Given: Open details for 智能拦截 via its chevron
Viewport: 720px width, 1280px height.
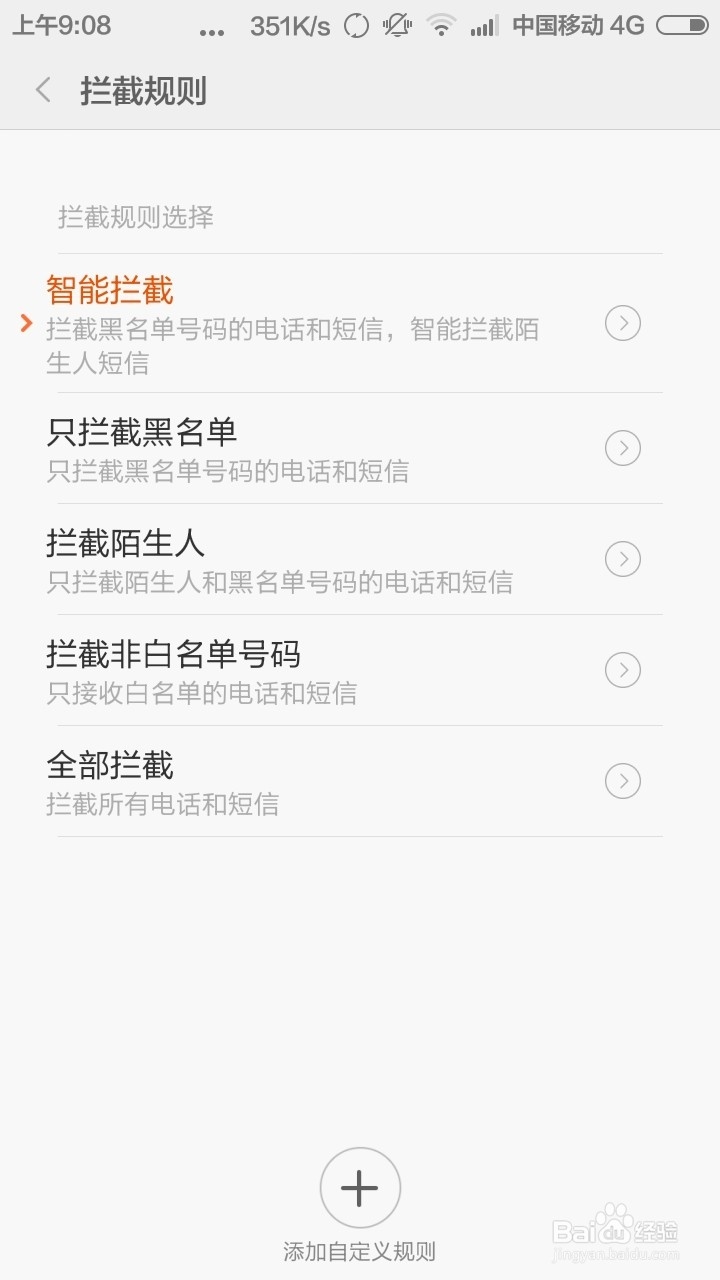Looking at the screenshot, I should coord(622,323).
